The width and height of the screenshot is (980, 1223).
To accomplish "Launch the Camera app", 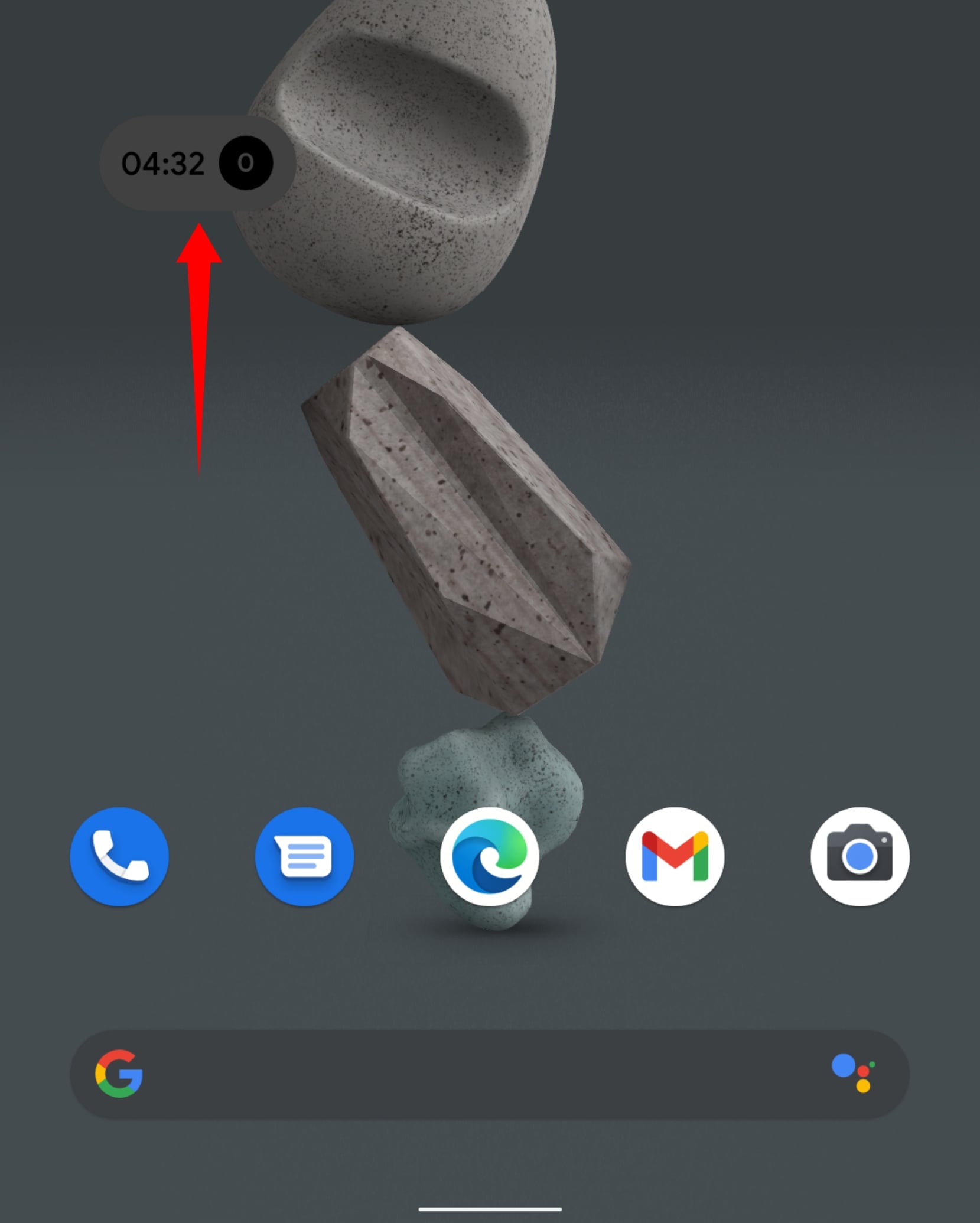I will pyautogui.click(x=859, y=856).
